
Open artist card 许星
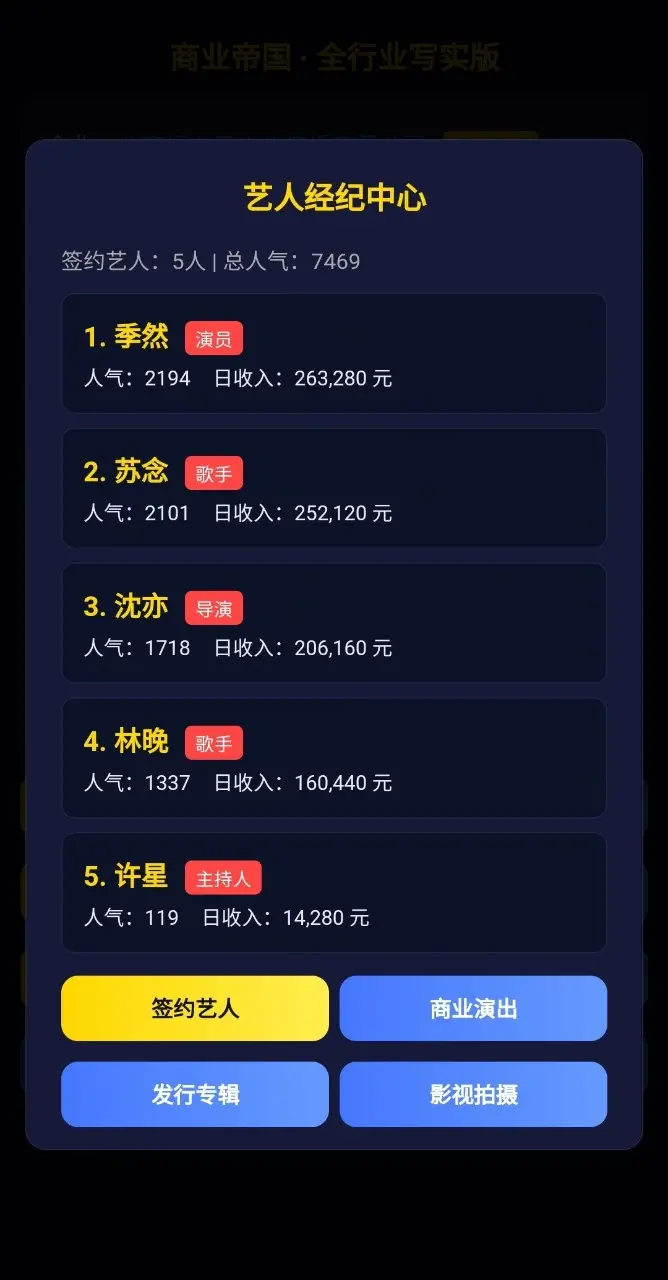point(334,893)
